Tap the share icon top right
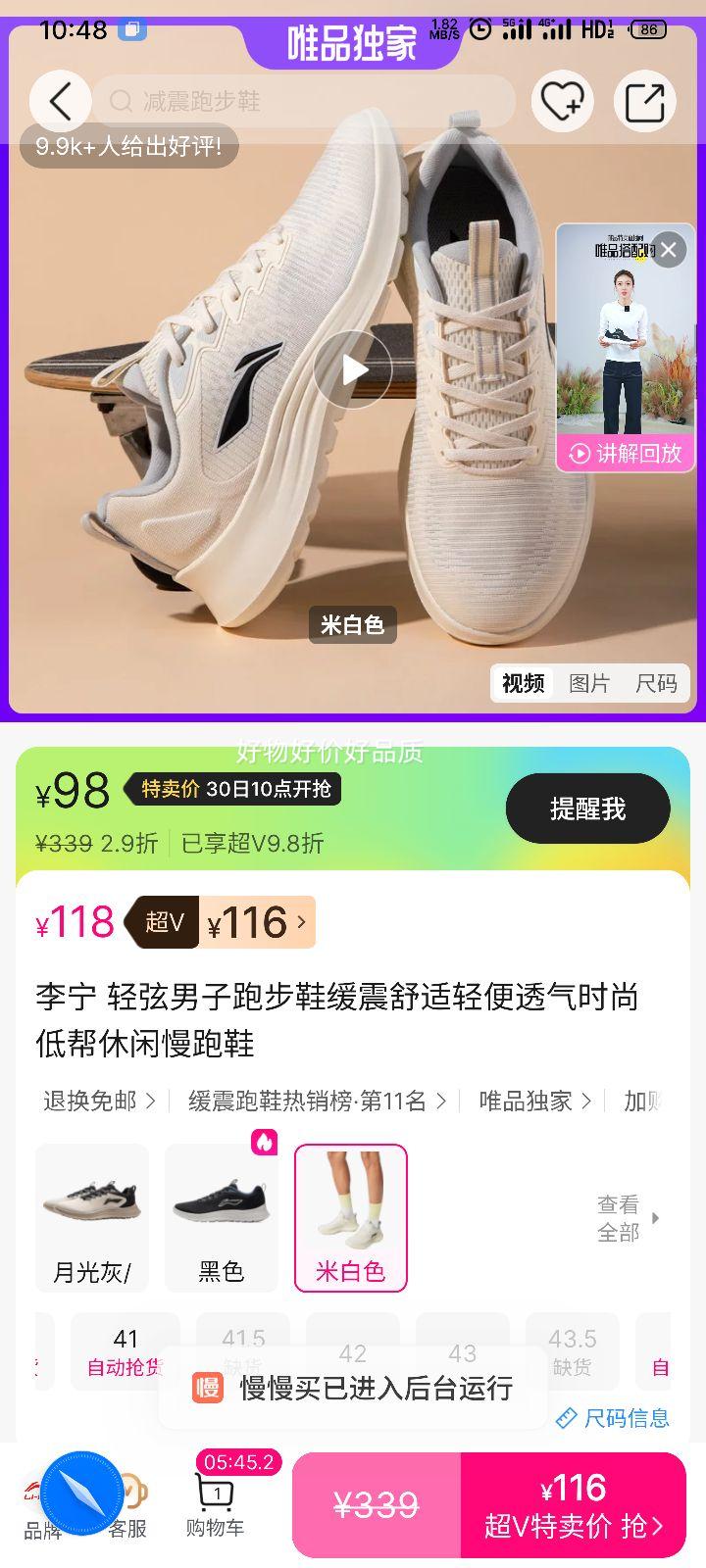Image resolution: width=706 pixels, height=1568 pixels. click(644, 101)
